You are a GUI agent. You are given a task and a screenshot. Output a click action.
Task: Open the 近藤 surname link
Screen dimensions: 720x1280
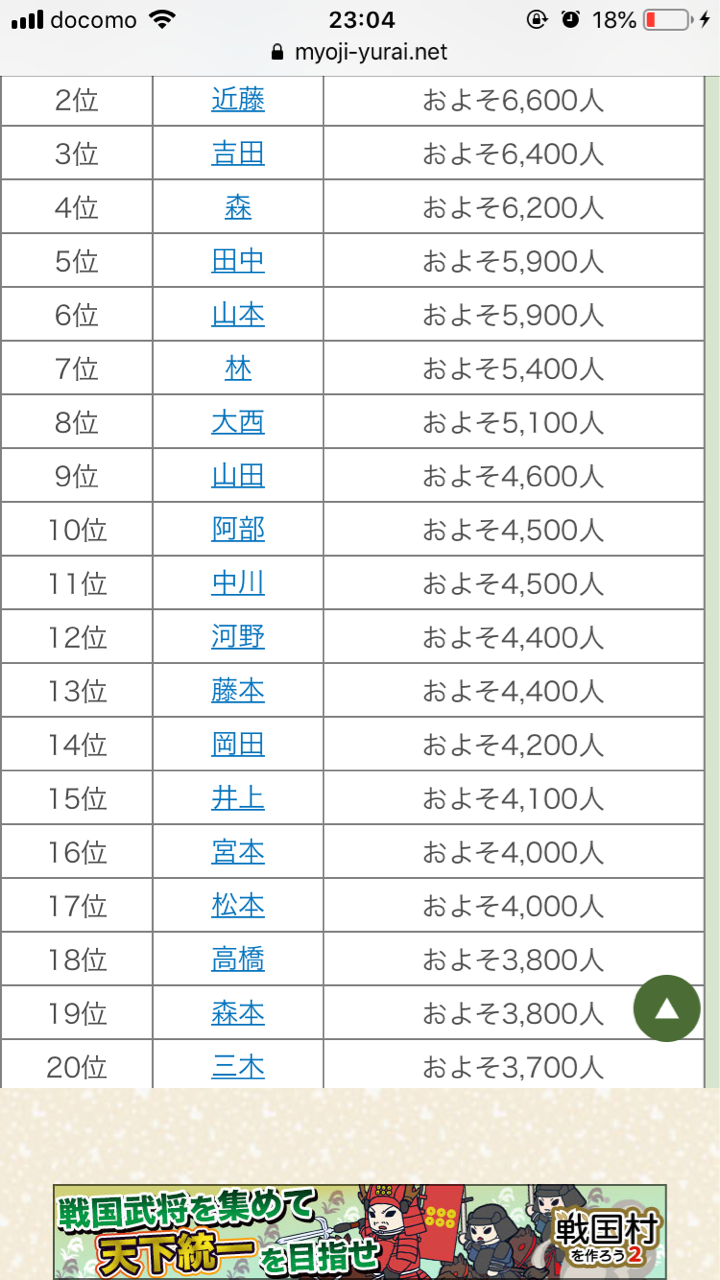(238, 99)
